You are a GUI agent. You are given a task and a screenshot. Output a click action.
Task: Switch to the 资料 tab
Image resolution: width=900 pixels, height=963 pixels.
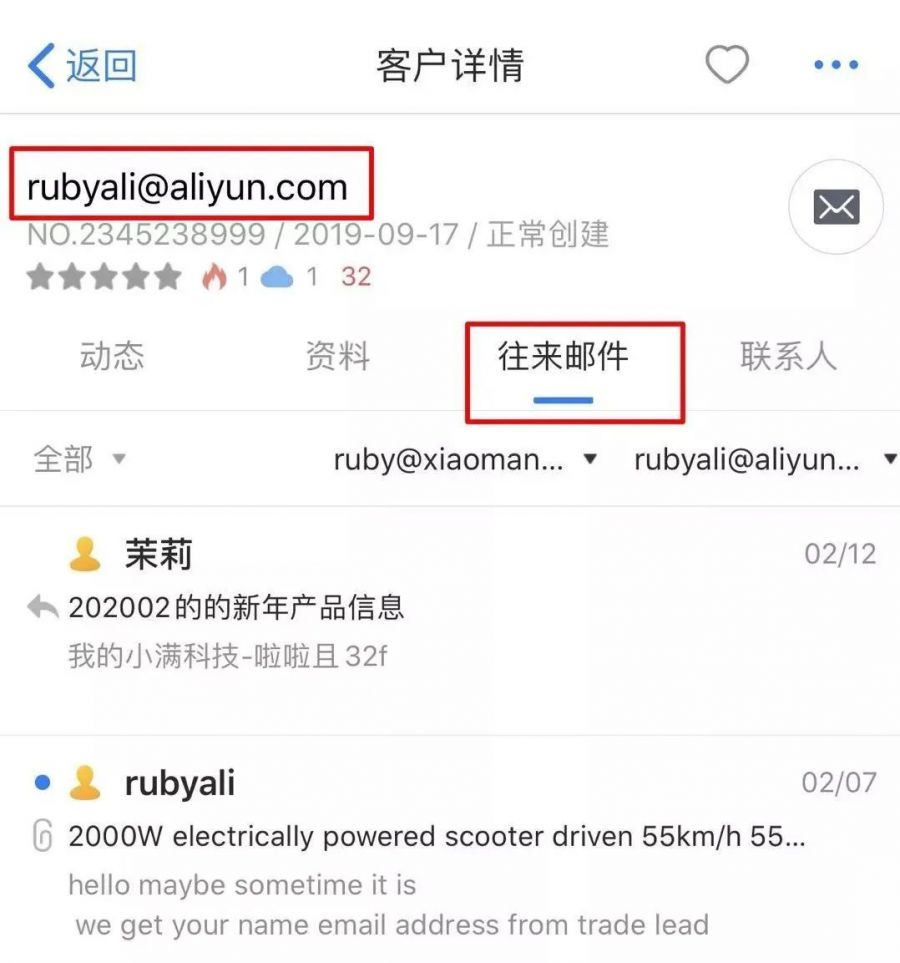(x=338, y=357)
